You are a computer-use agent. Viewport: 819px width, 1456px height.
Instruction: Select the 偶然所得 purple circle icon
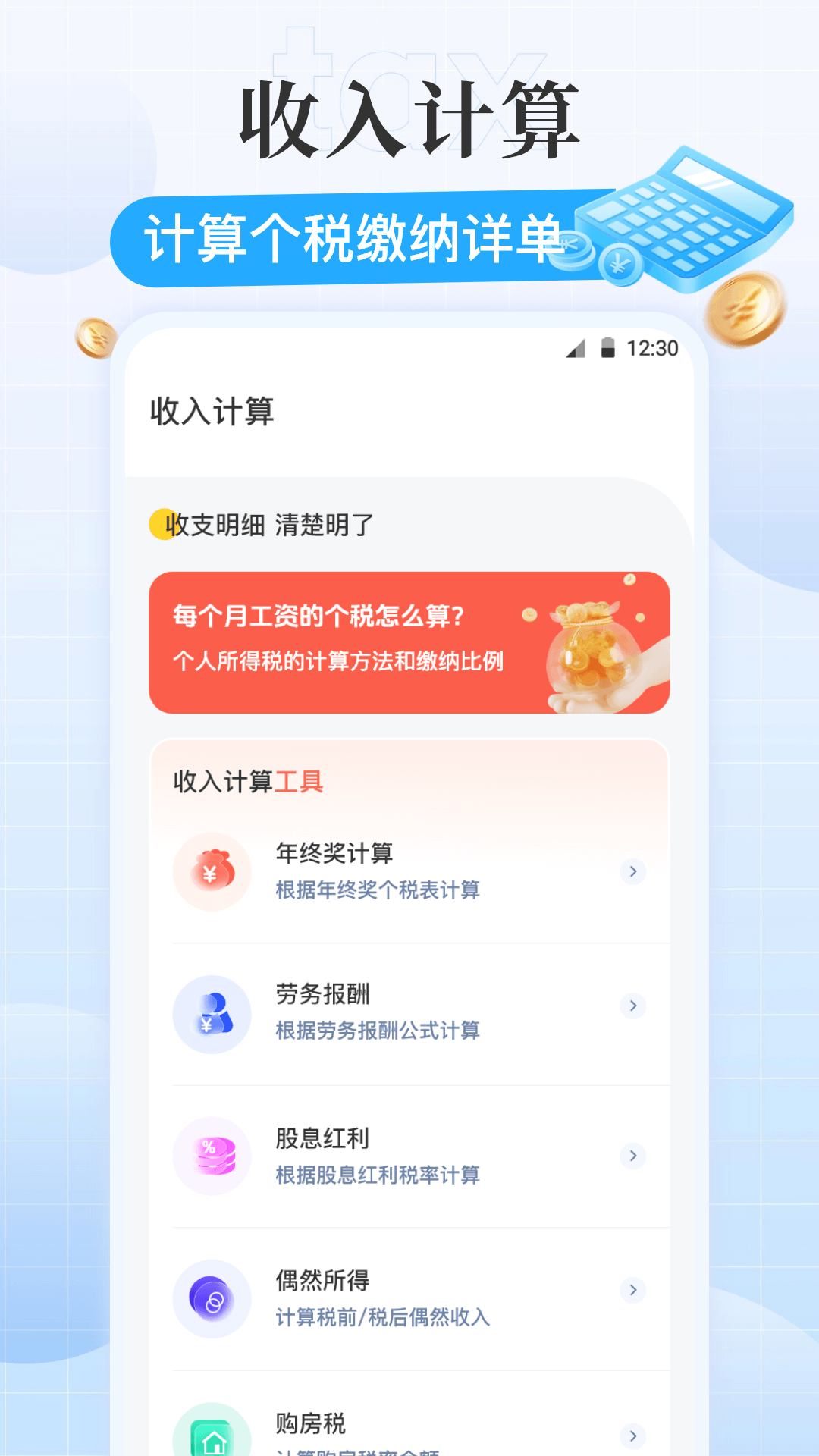212,1298
